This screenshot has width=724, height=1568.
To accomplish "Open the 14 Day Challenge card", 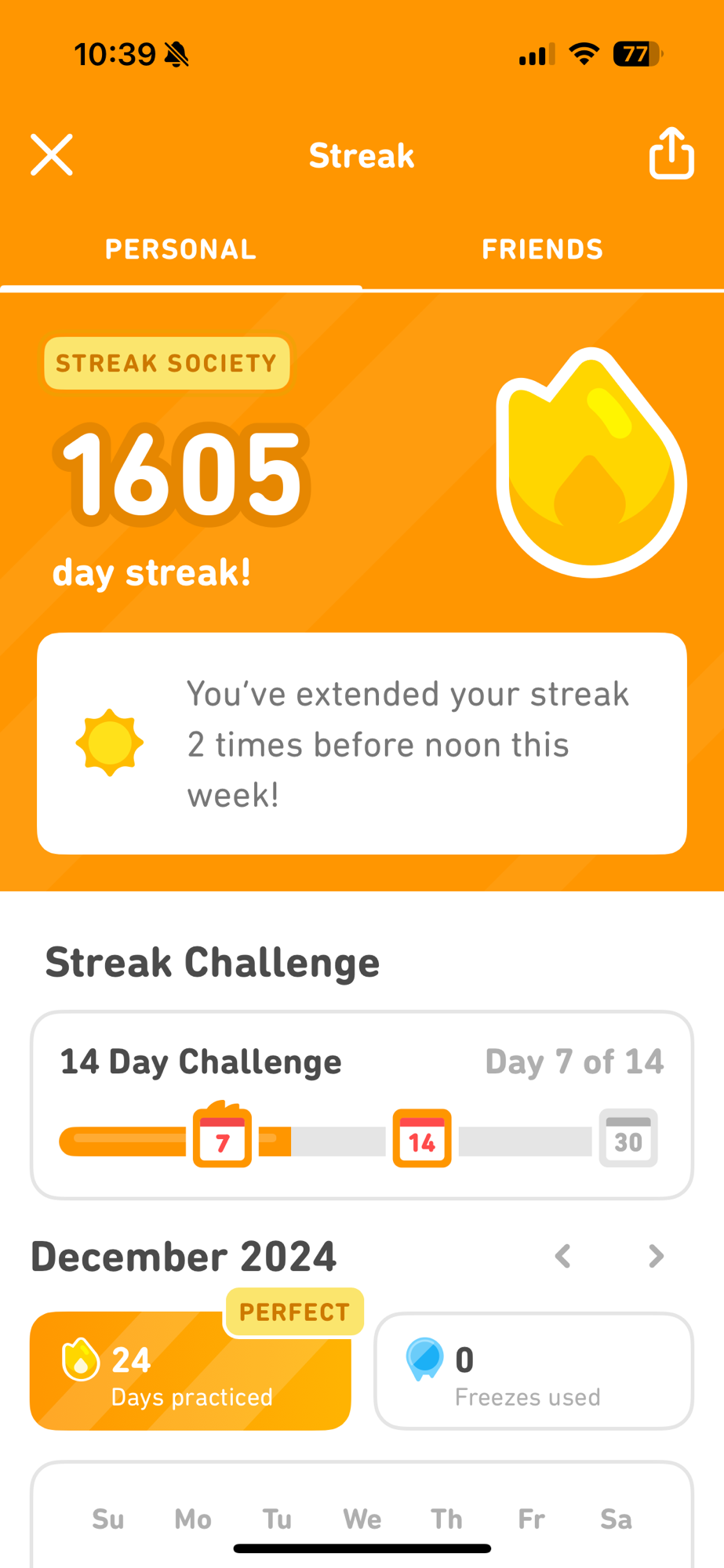I will click(362, 1104).
